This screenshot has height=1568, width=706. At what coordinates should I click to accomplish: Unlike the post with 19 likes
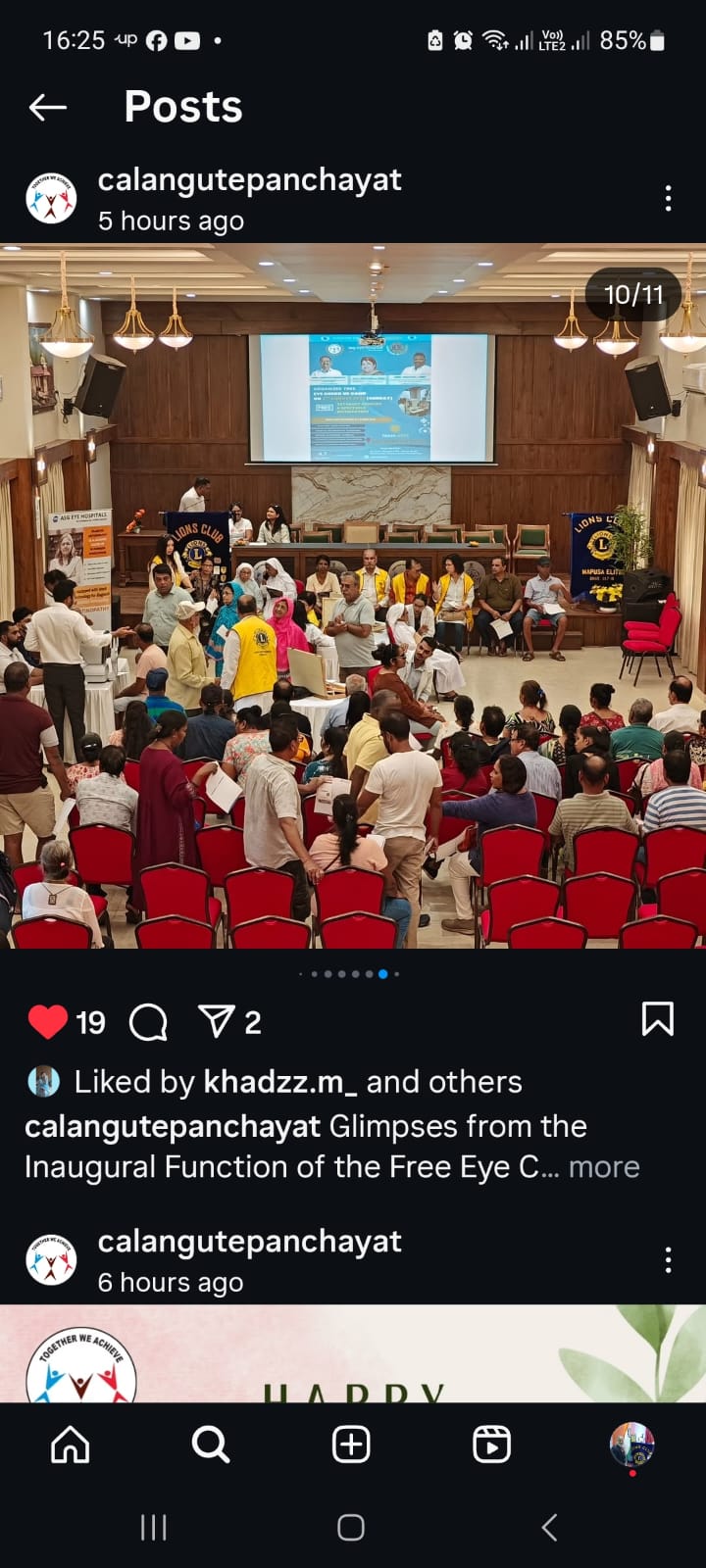coord(47,1022)
